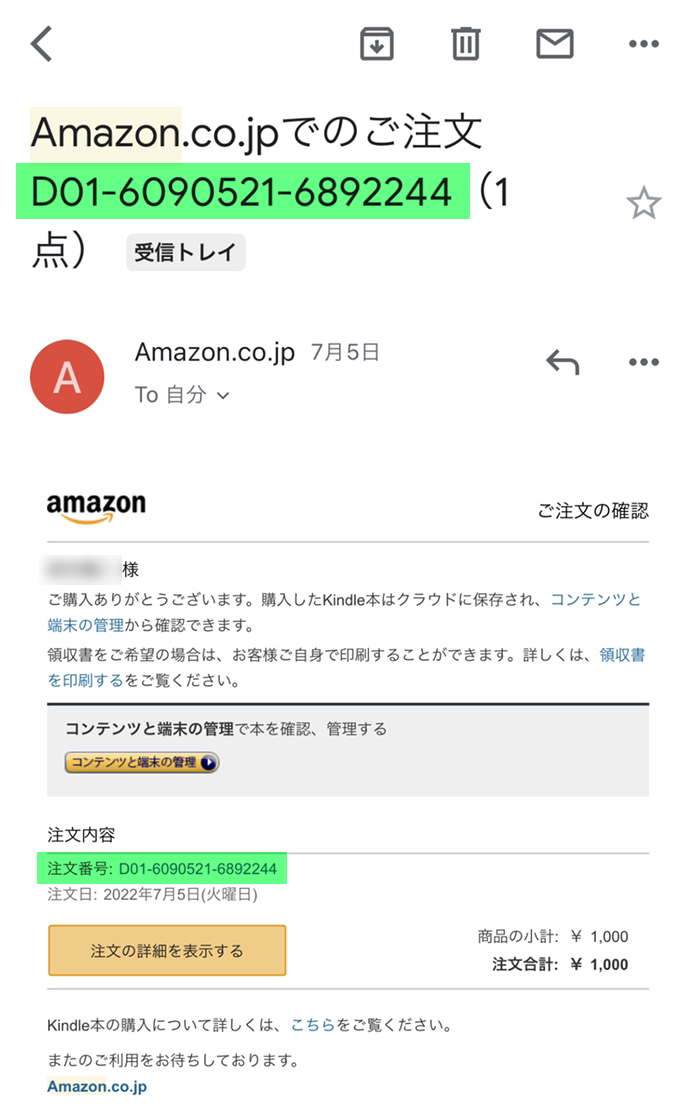Tap the 受信トレイ label chip
Image resolution: width=696 pixels, height=1110 pixels.
185,253
